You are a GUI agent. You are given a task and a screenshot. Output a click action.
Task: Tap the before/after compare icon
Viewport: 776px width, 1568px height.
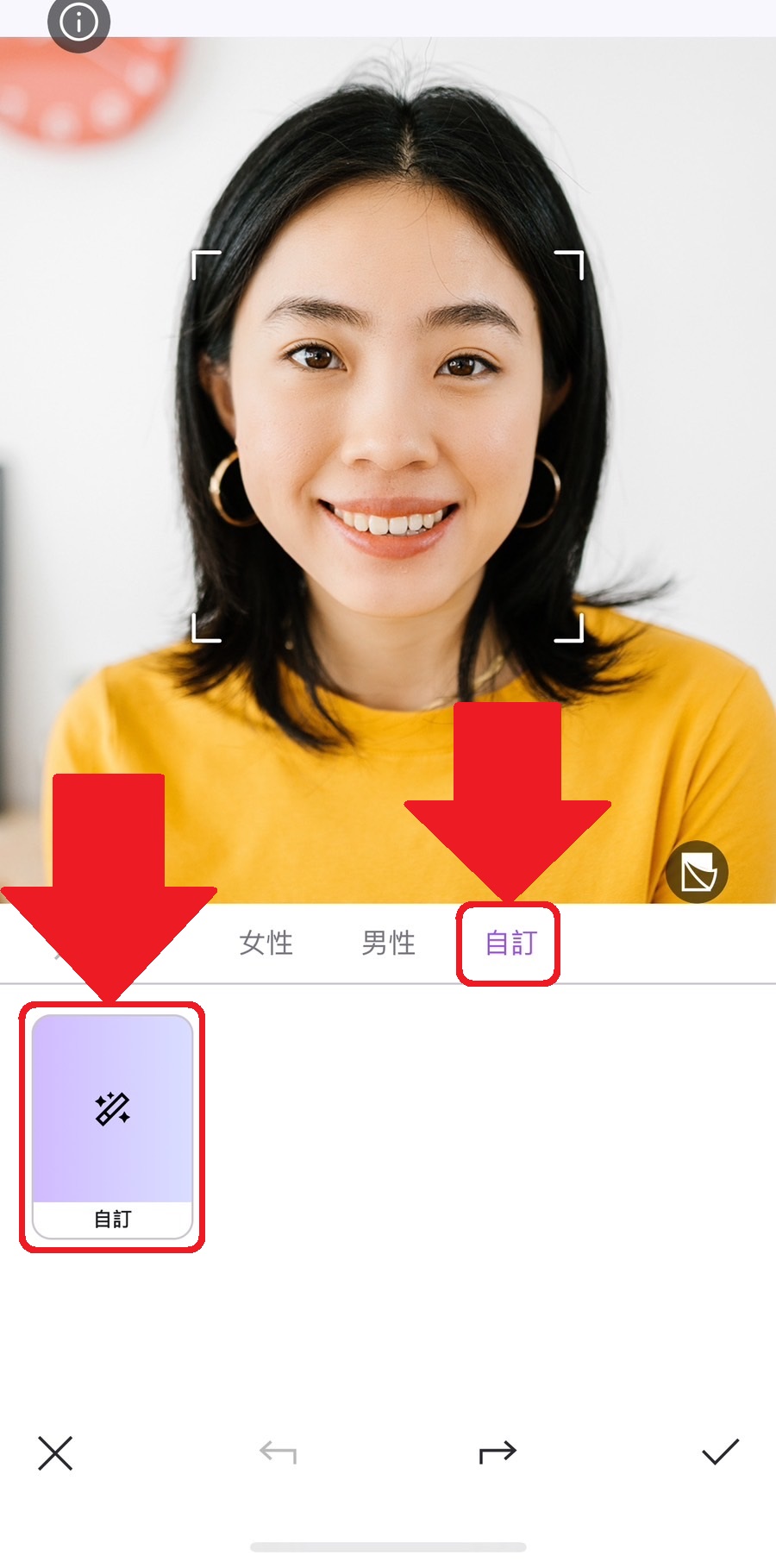(697, 872)
